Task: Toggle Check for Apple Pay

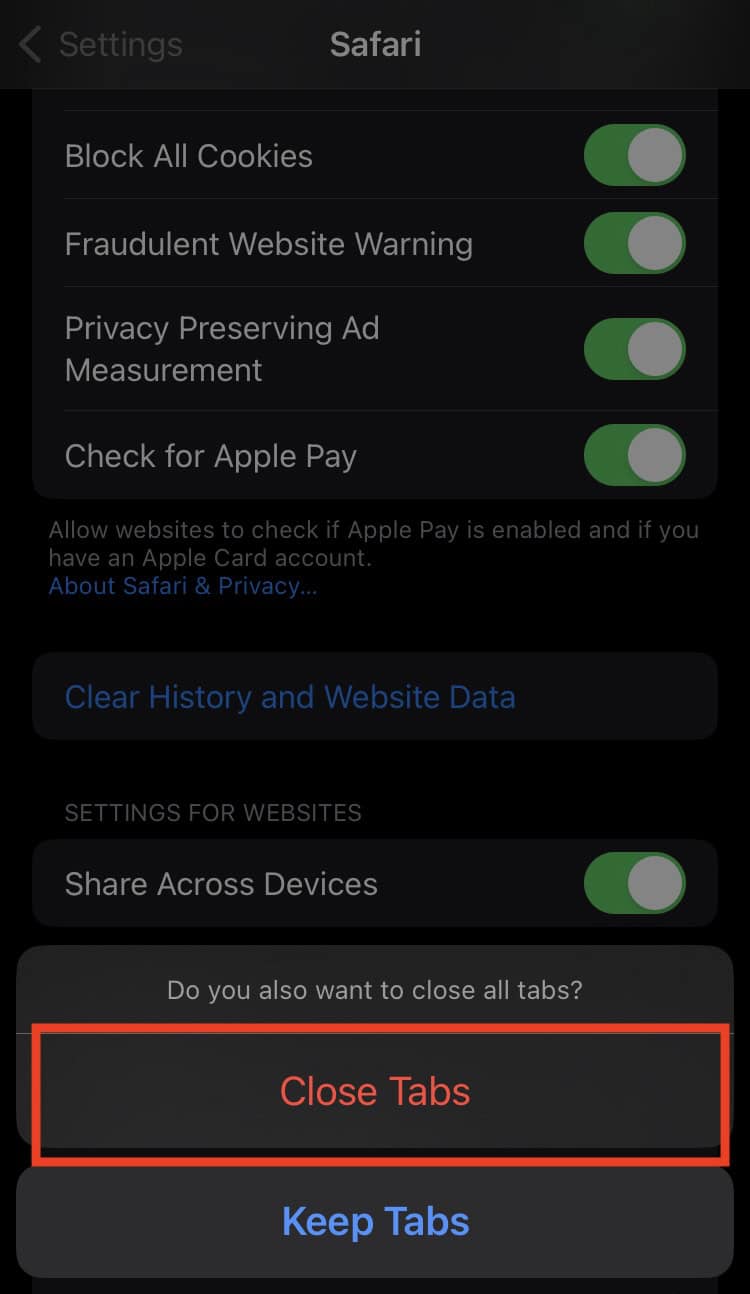Action: pos(634,456)
